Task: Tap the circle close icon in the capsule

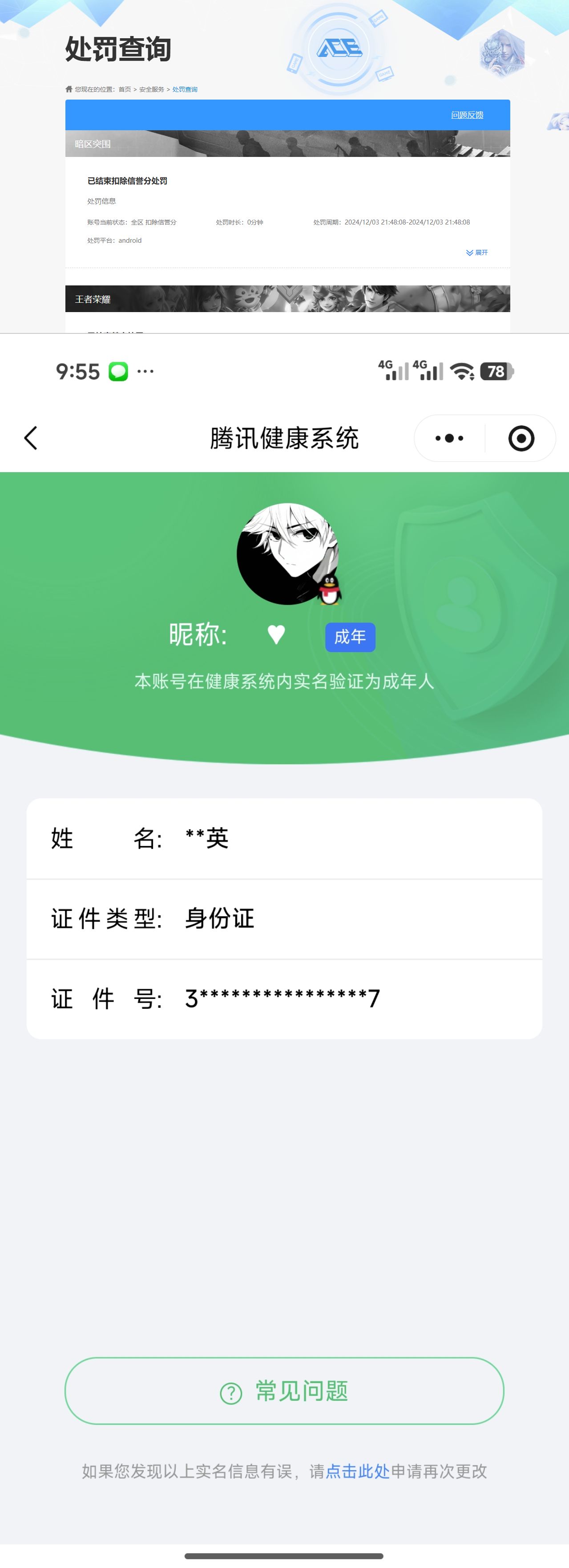Action: coord(521,437)
